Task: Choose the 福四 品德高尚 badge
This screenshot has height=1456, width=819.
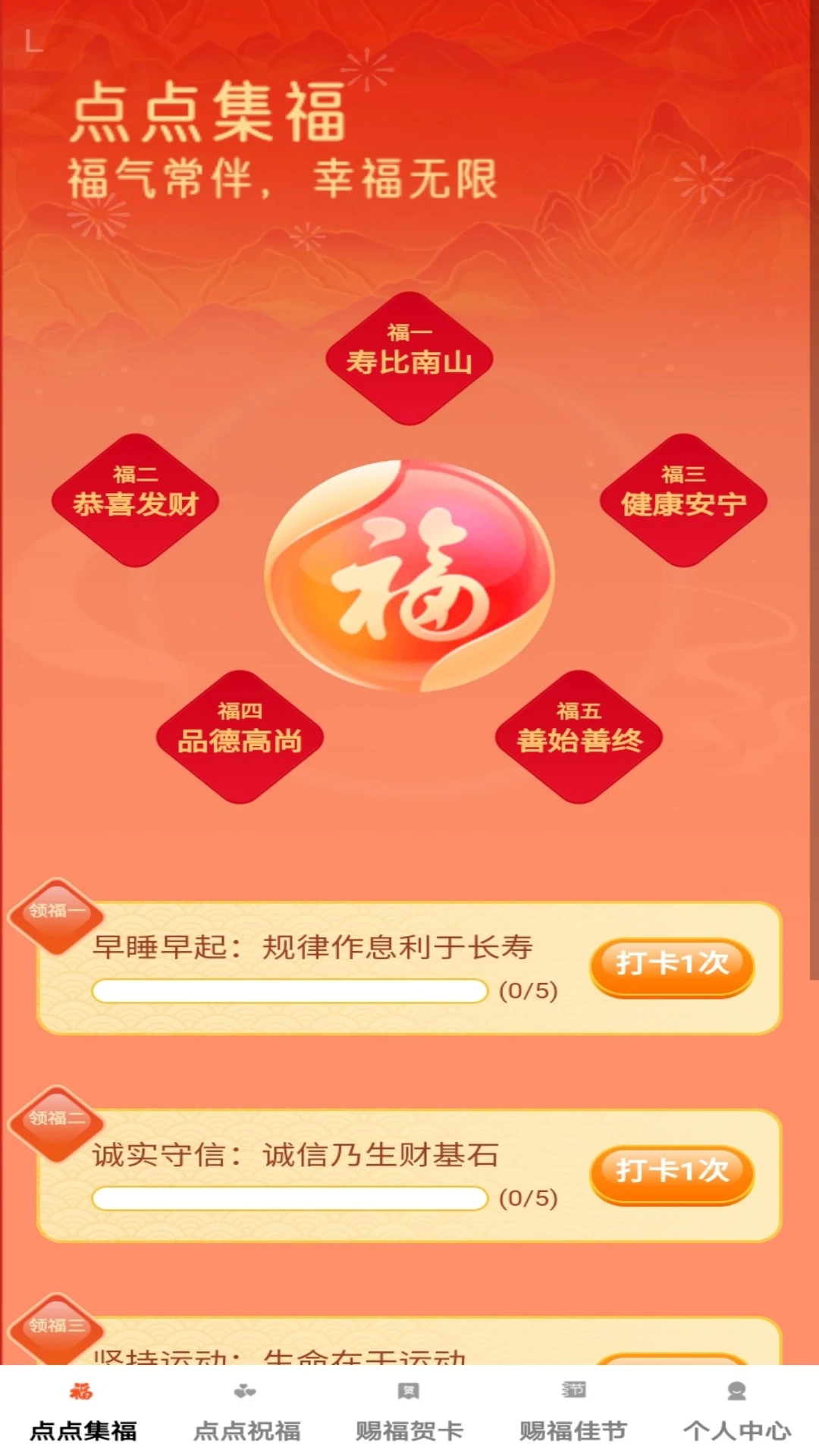Action: pos(240,736)
